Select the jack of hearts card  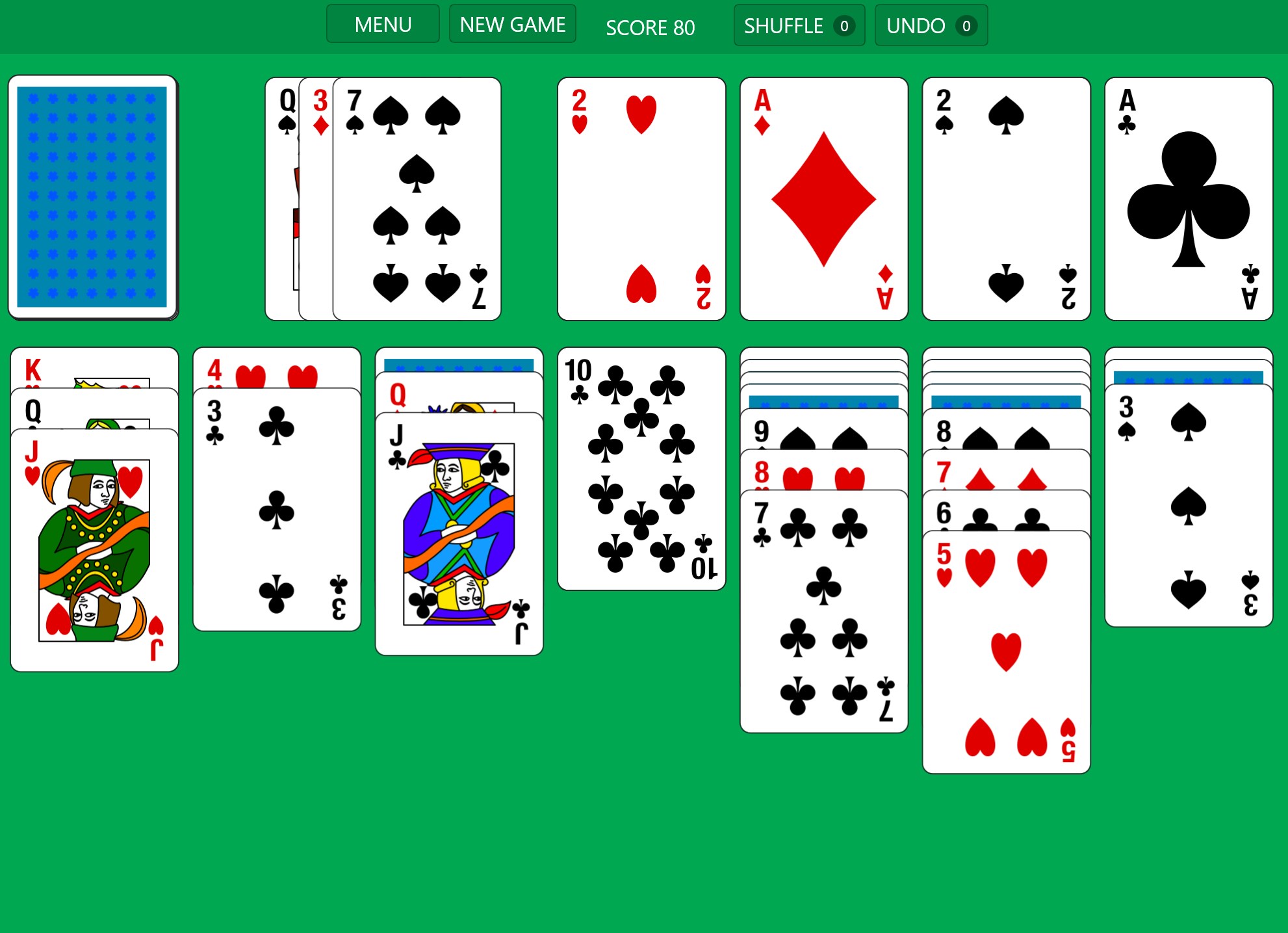(x=94, y=550)
